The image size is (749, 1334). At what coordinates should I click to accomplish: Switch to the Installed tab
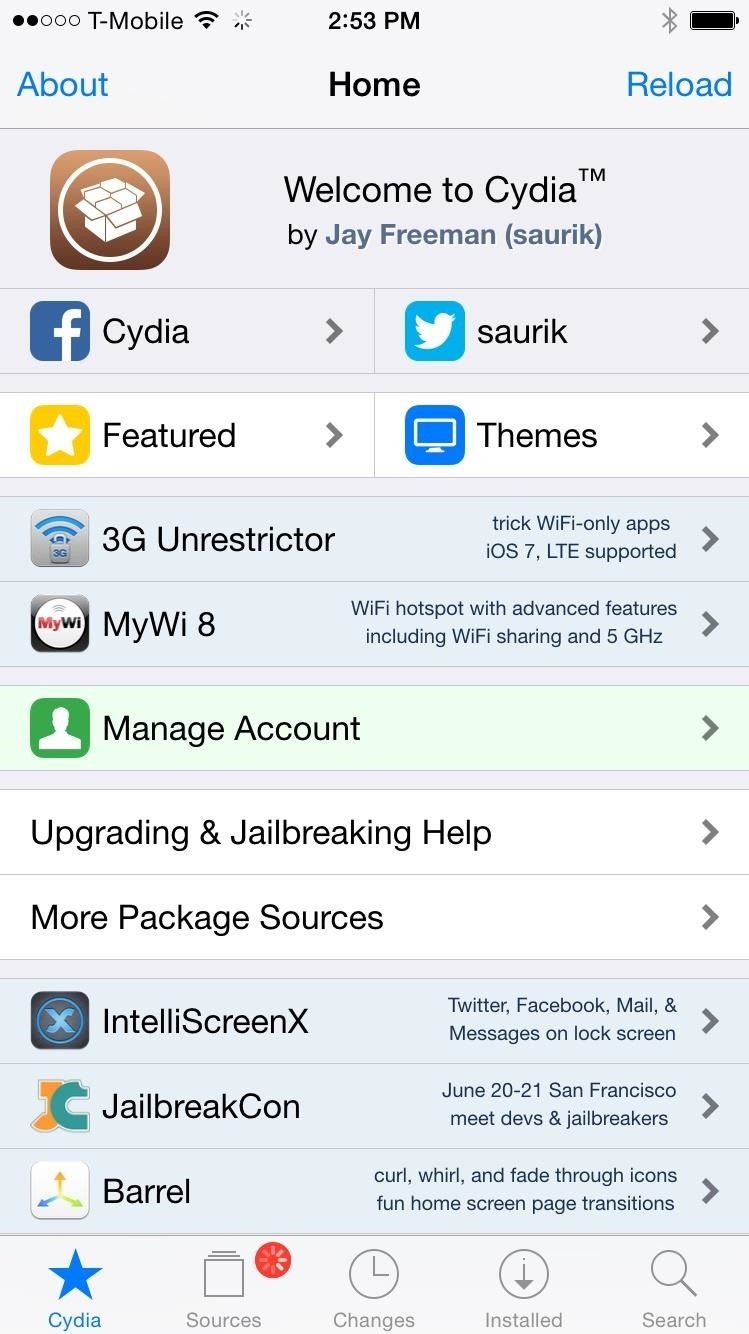point(523,1285)
